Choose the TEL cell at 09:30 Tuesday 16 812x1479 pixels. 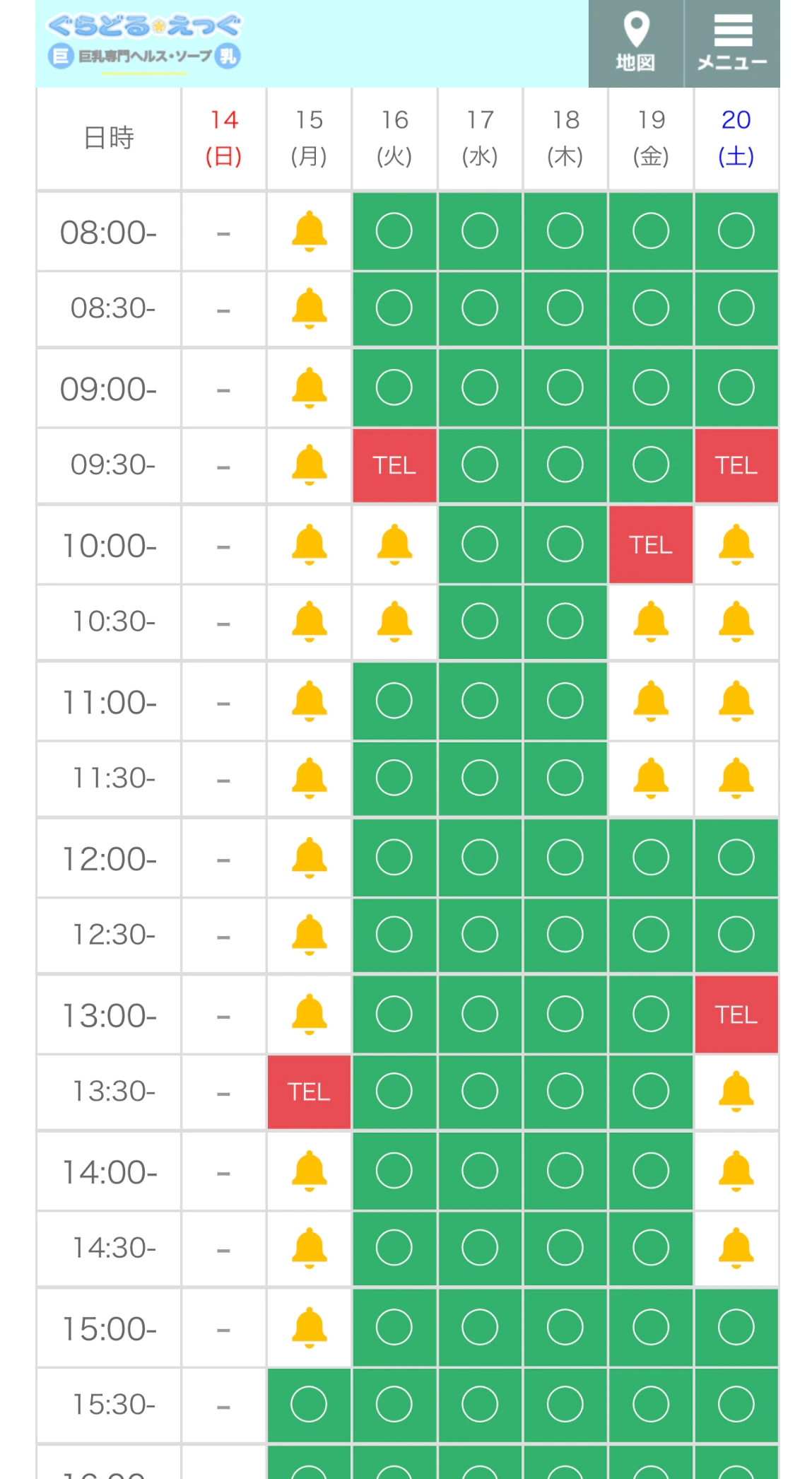click(x=394, y=465)
